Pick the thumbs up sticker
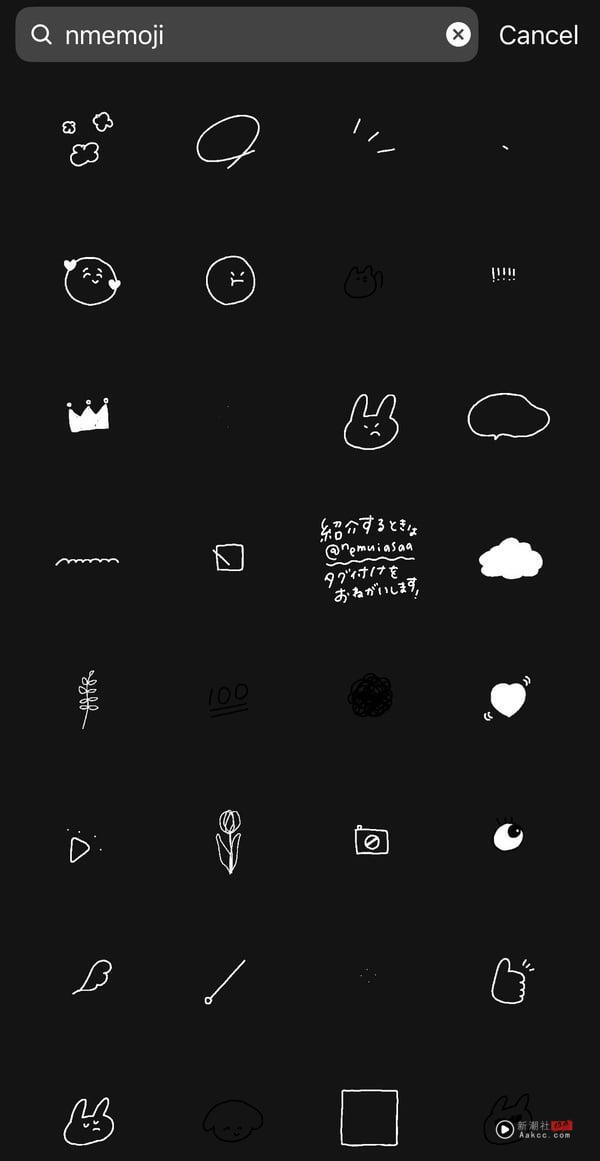Screen dimensions: 600x1161 (510, 979)
